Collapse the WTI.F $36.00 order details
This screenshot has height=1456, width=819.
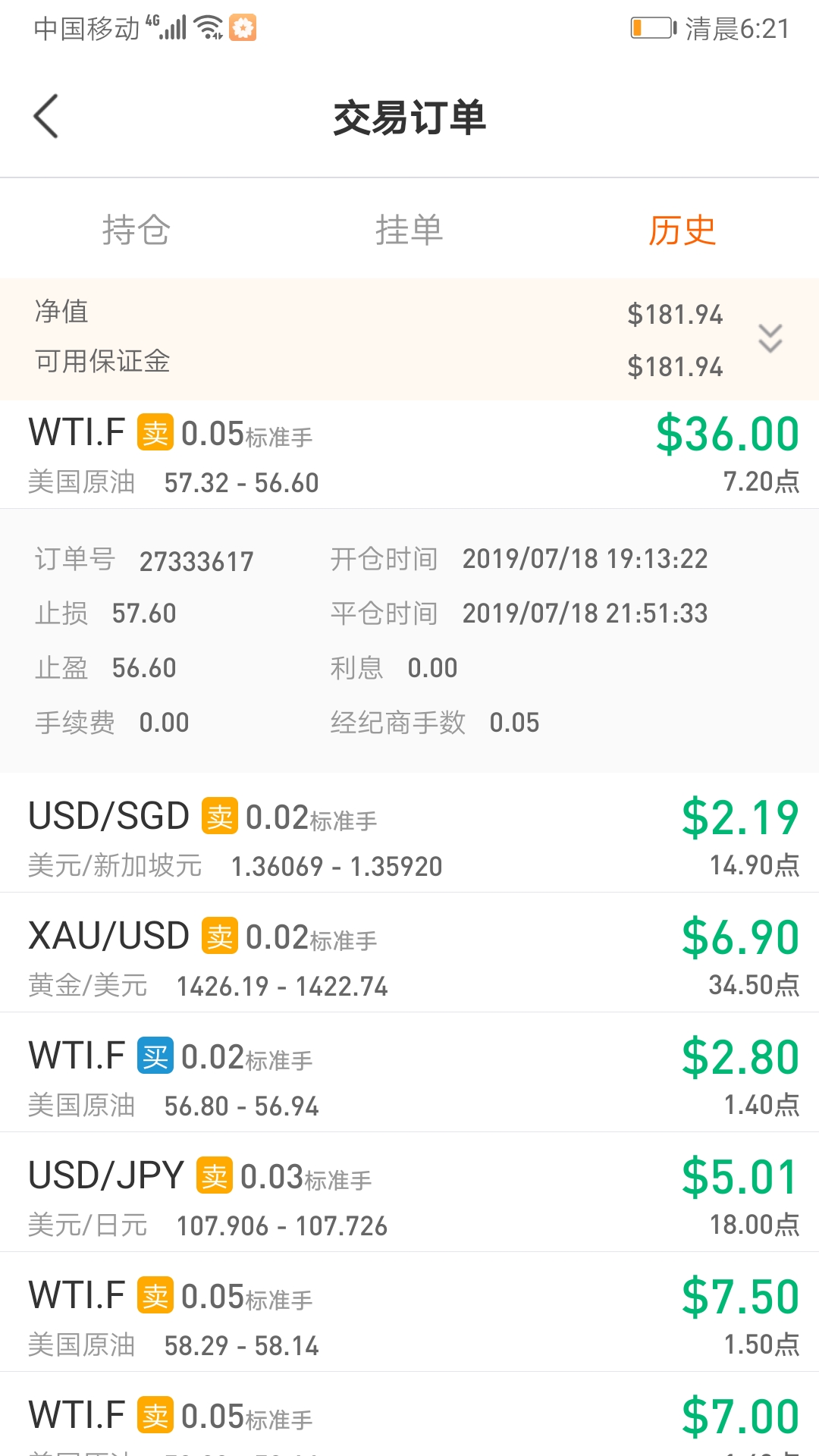[x=409, y=454]
